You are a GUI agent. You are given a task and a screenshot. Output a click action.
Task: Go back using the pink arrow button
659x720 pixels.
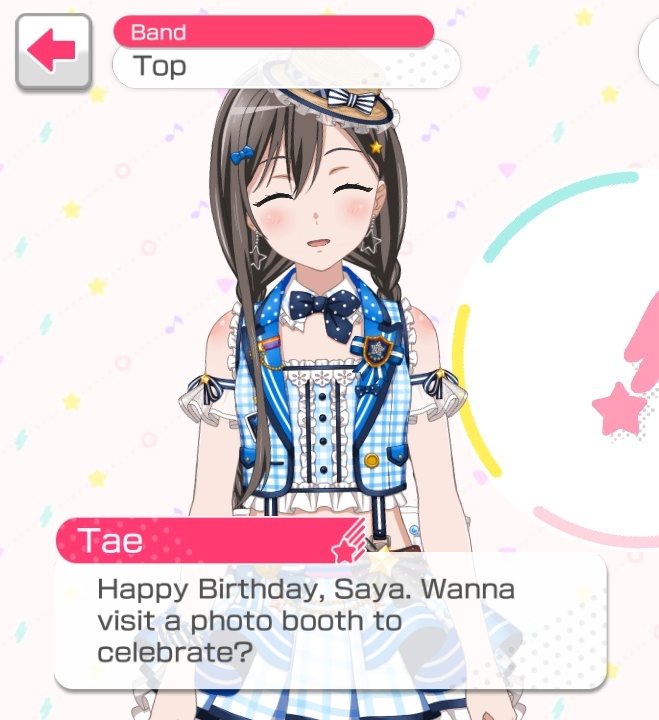tap(54, 51)
